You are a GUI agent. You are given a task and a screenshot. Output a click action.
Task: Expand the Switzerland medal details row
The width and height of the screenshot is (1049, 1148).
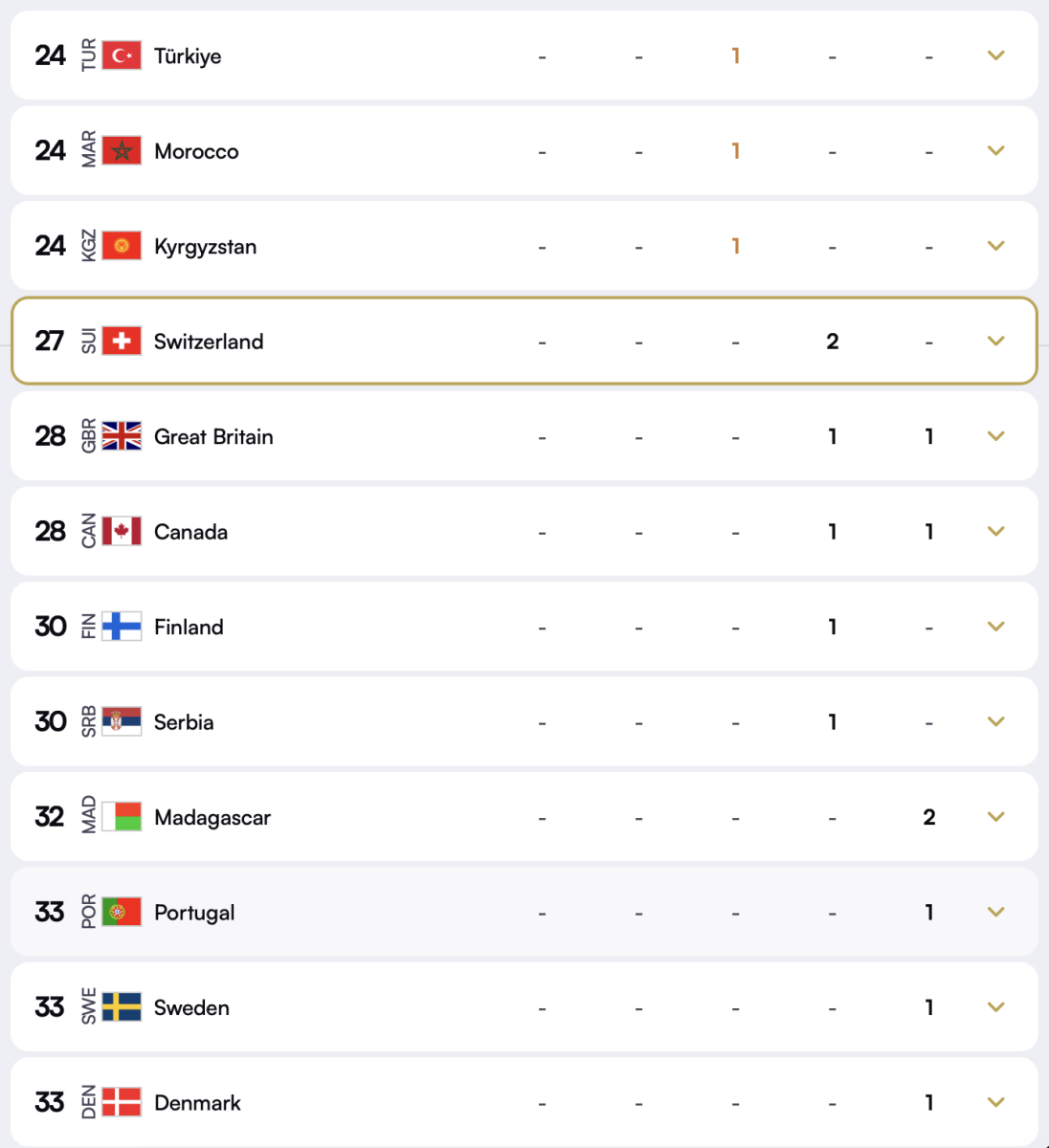[x=995, y=341]
